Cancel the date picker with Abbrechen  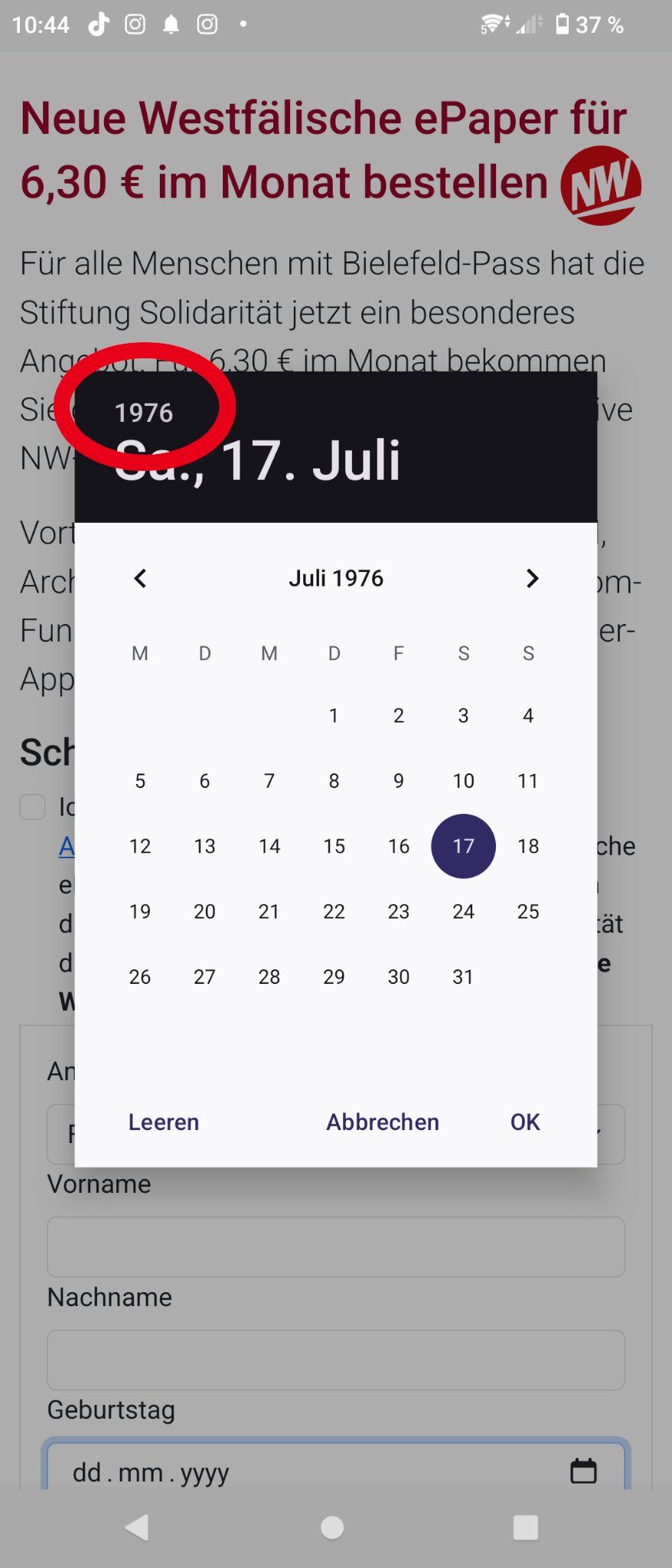coord(383,1122)
